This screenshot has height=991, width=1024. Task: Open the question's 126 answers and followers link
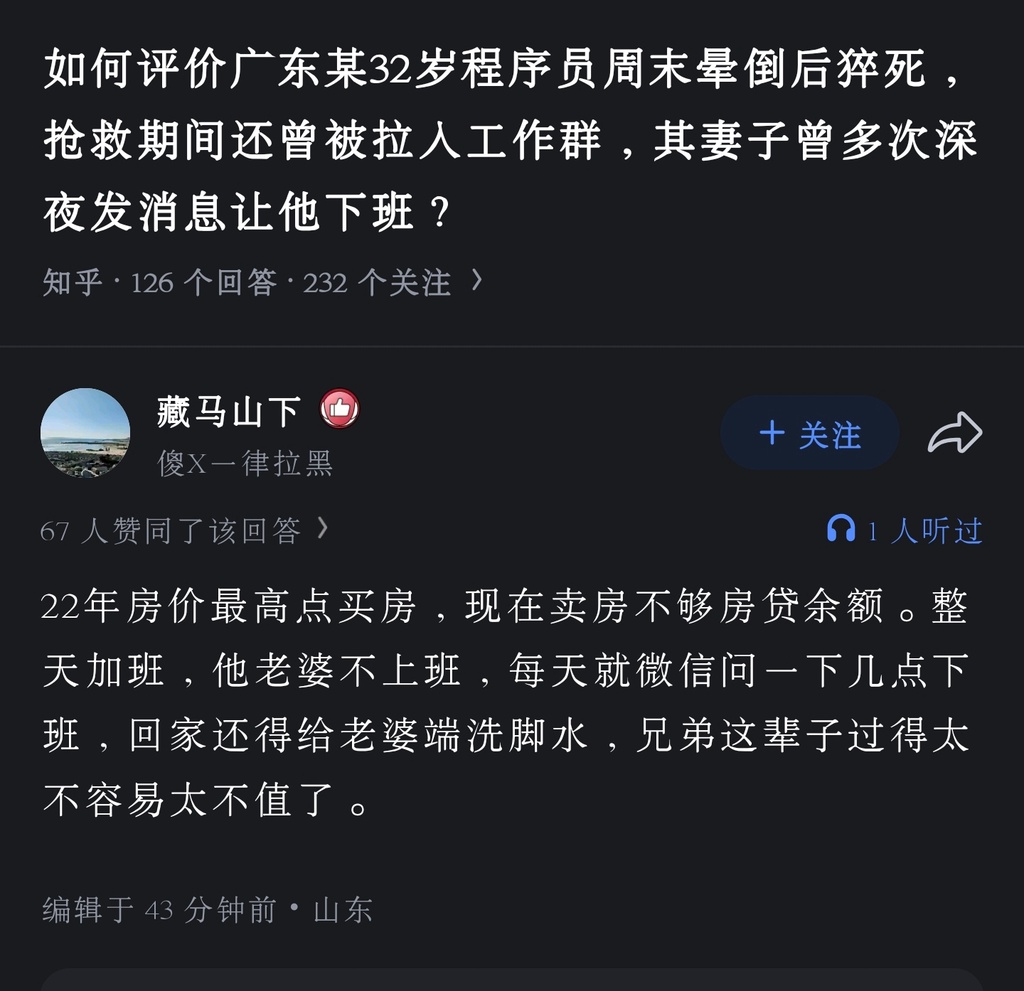coord(262,283)
